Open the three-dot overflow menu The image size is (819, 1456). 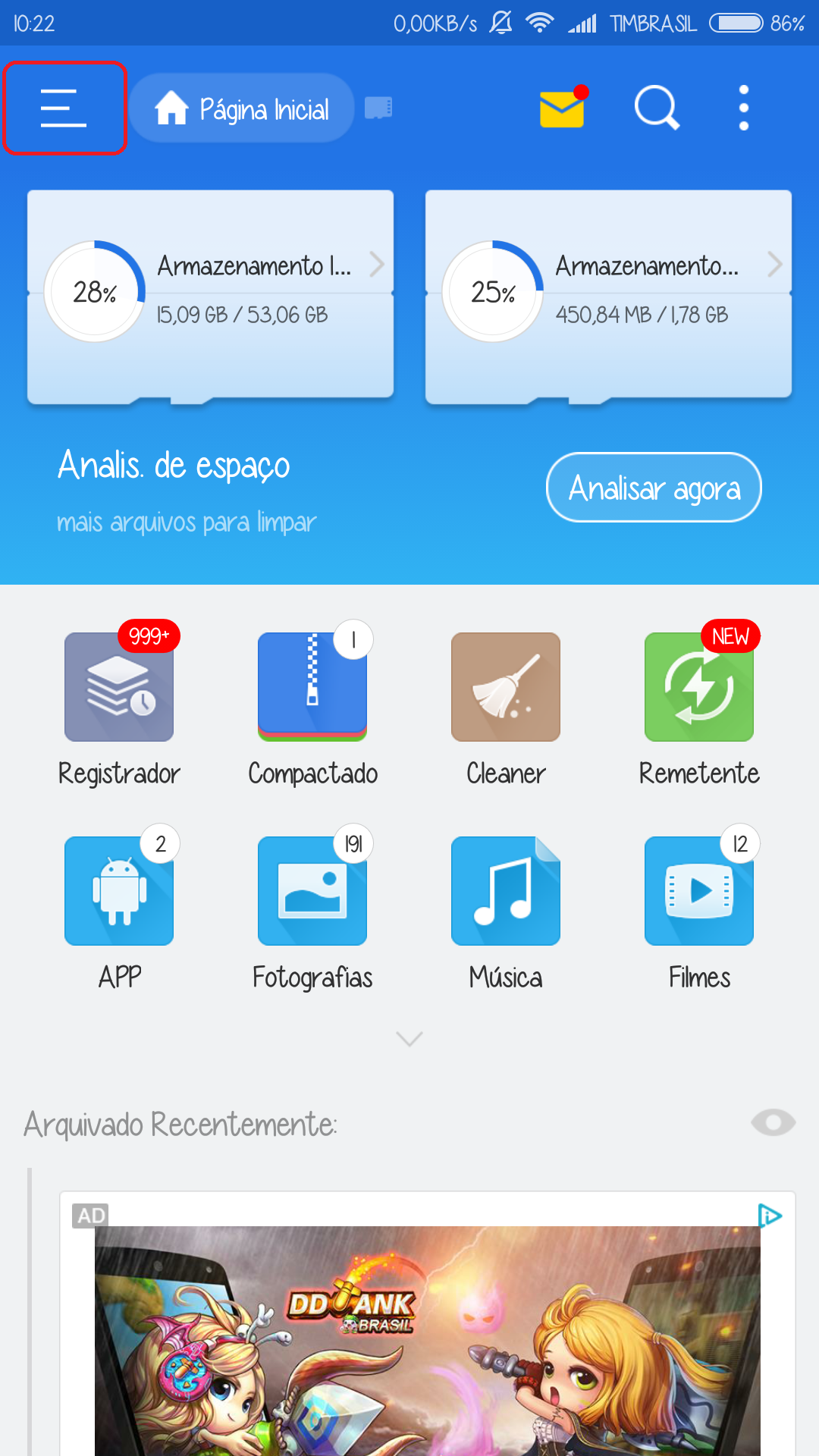coord(744,108)
